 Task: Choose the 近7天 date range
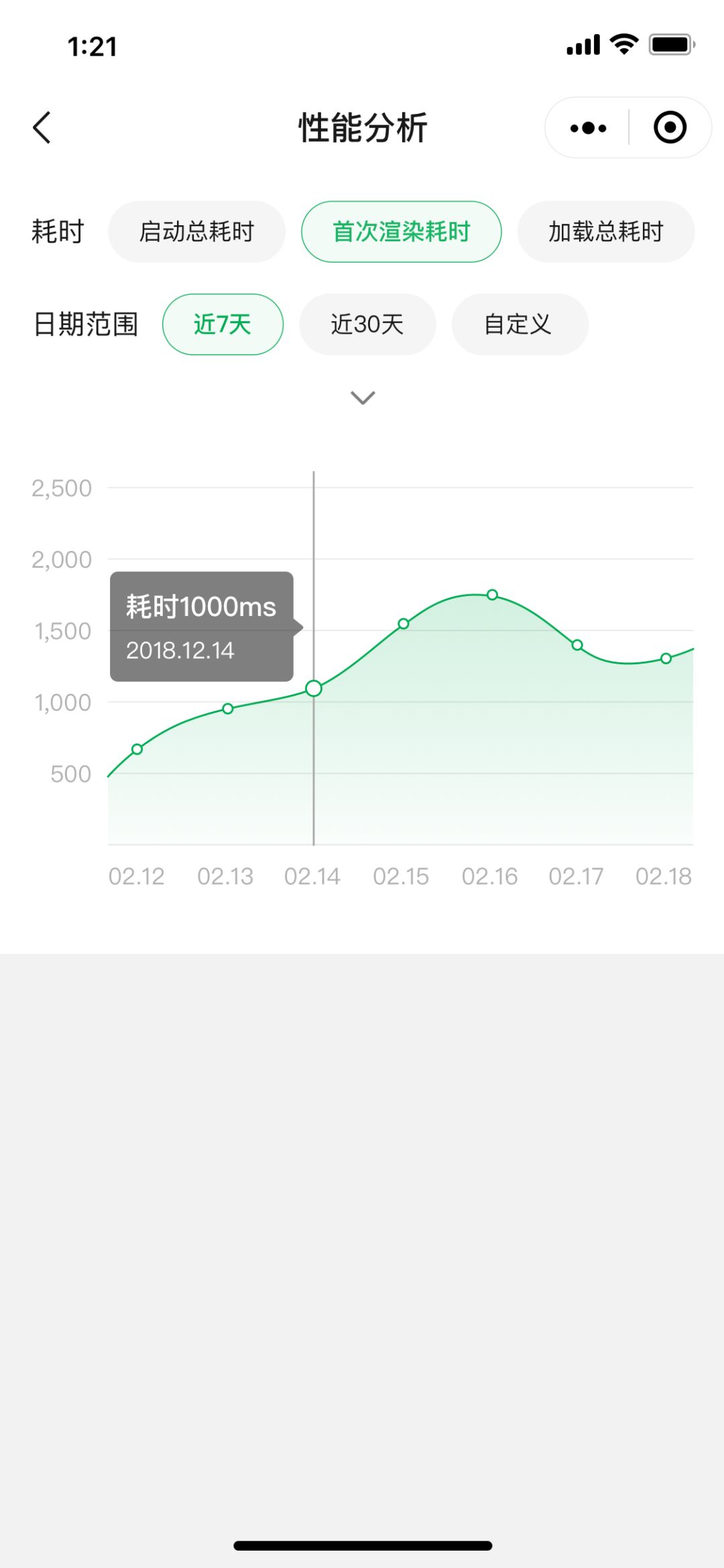coord(223,324)
